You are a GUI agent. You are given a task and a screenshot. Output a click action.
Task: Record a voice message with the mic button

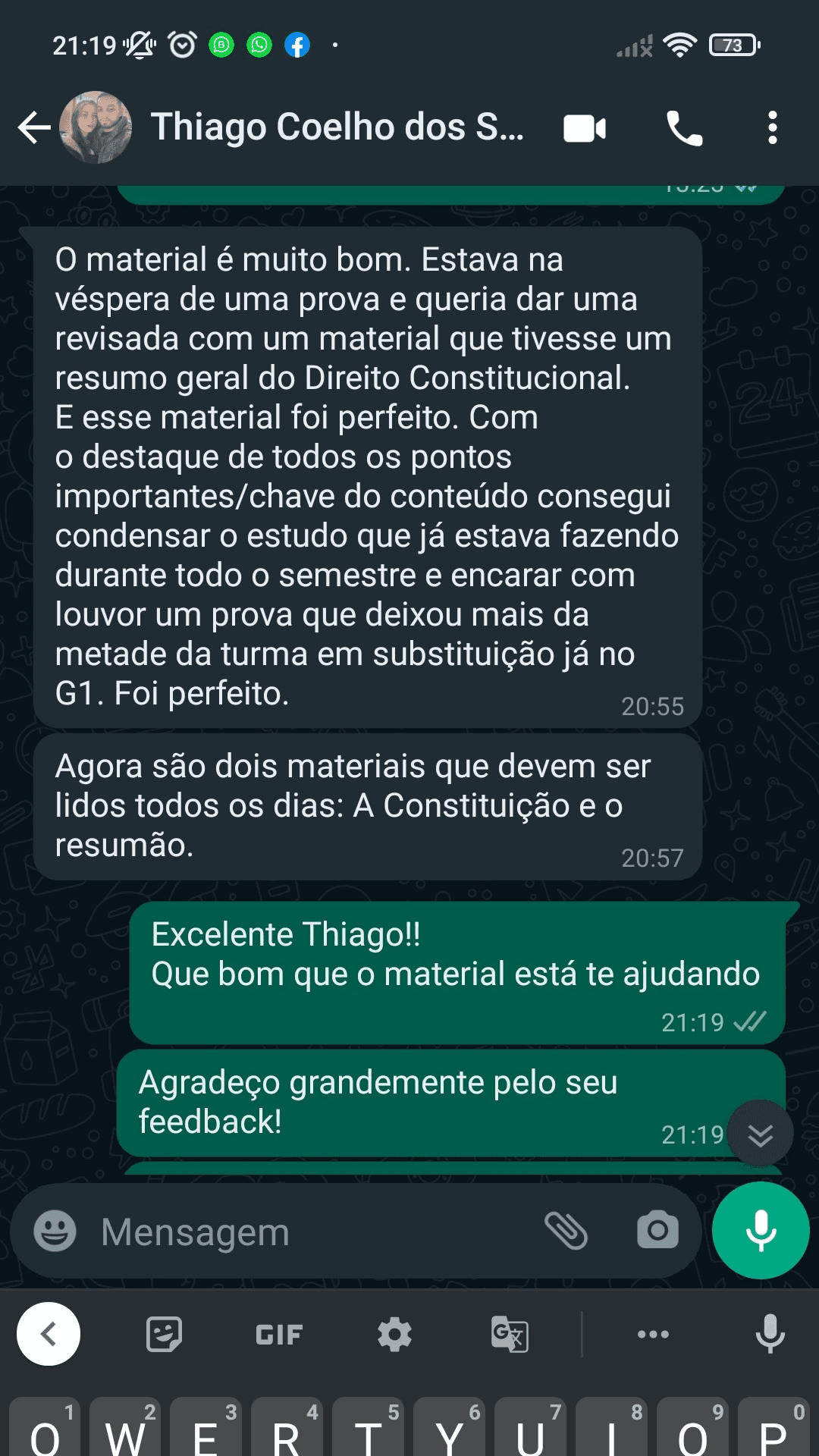pyautogui.click(x=759, y=1231)
